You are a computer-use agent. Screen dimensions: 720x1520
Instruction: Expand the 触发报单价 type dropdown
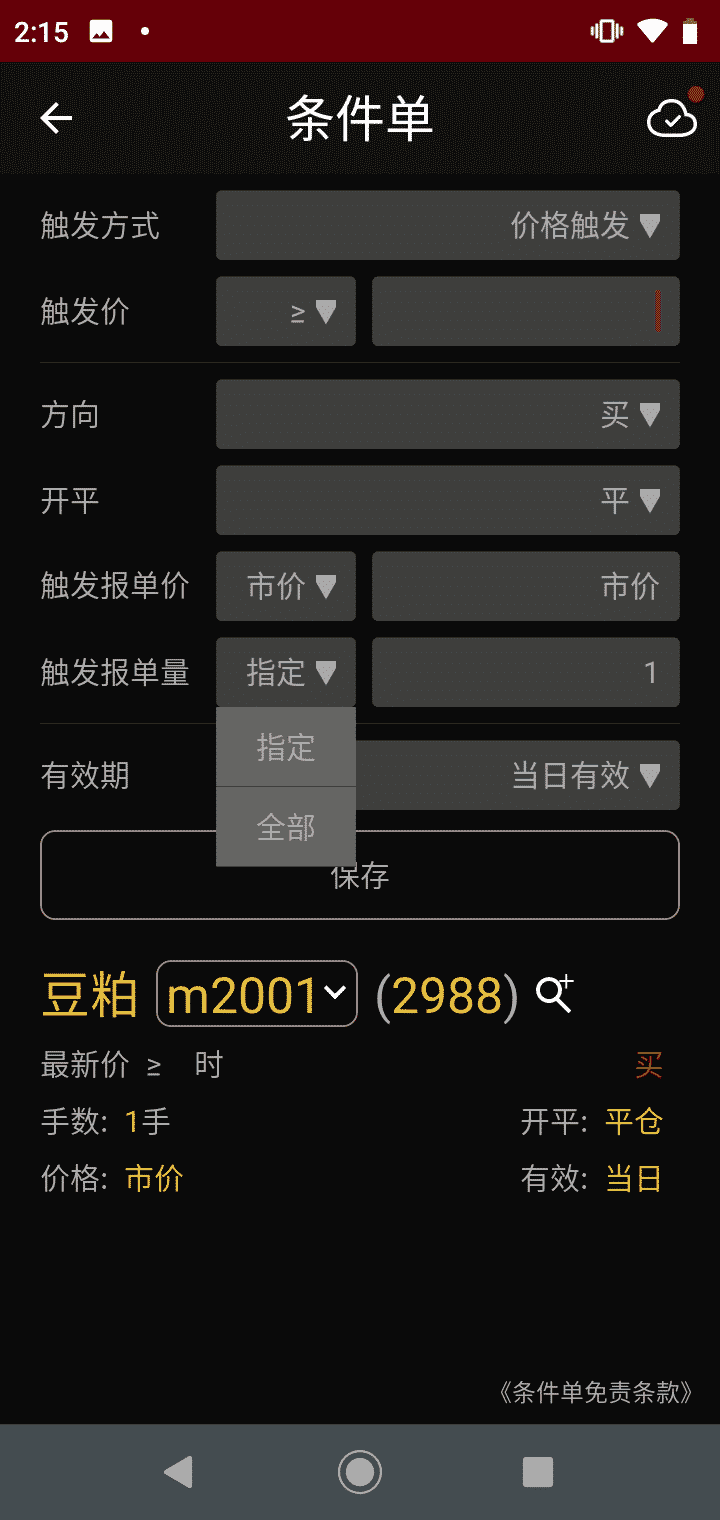(x=286, y=586)
